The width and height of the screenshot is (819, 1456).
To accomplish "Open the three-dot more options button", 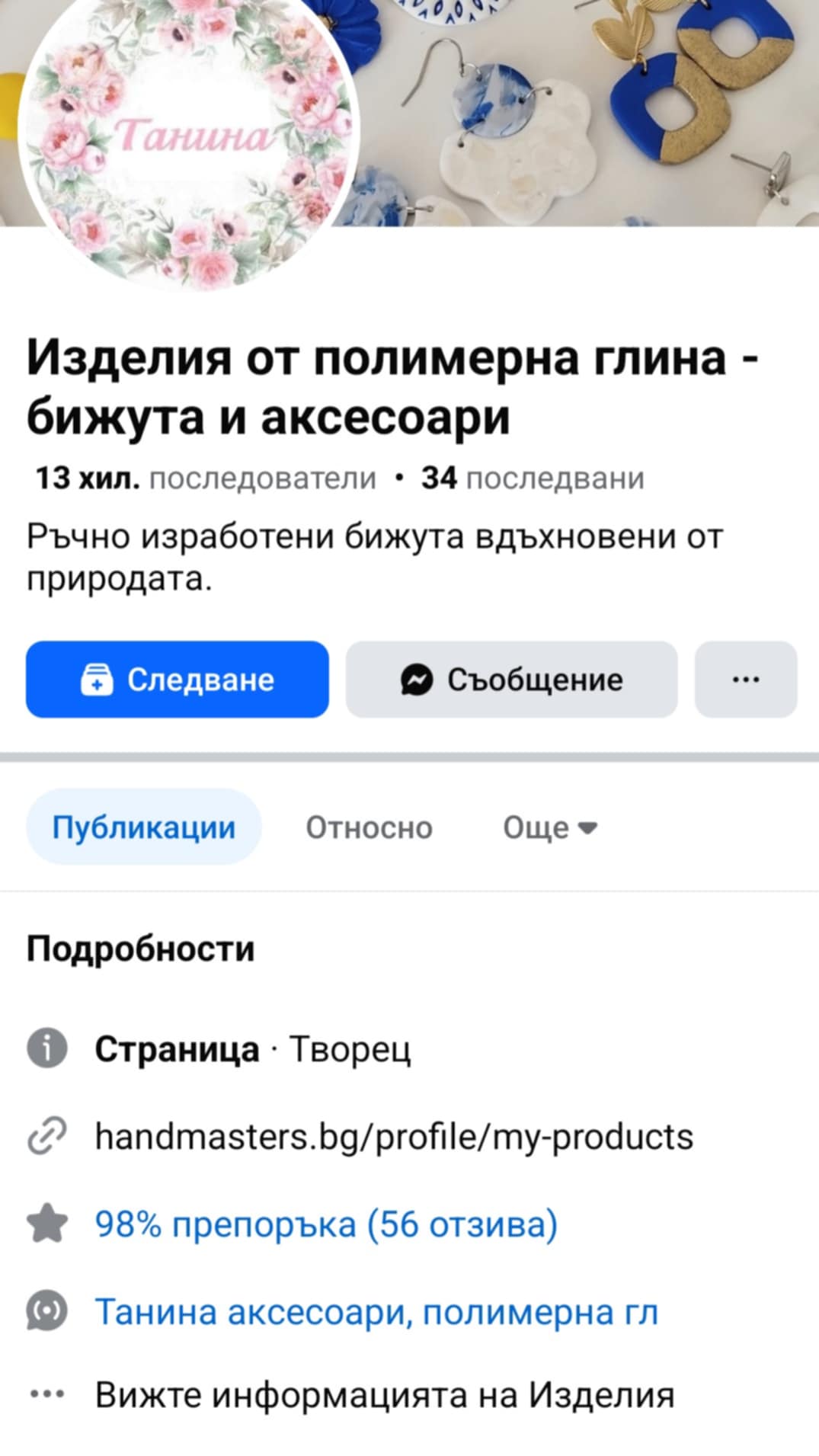I will (x=746, y=679).
